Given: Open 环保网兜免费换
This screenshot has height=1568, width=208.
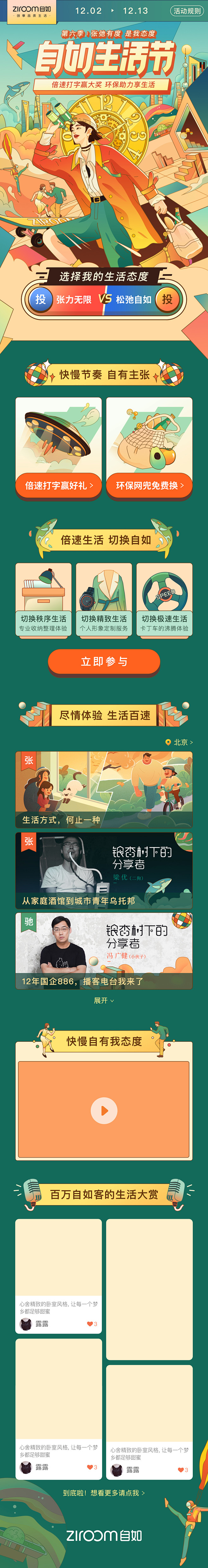Looking at the screenshot, I should tap(150, 485).
